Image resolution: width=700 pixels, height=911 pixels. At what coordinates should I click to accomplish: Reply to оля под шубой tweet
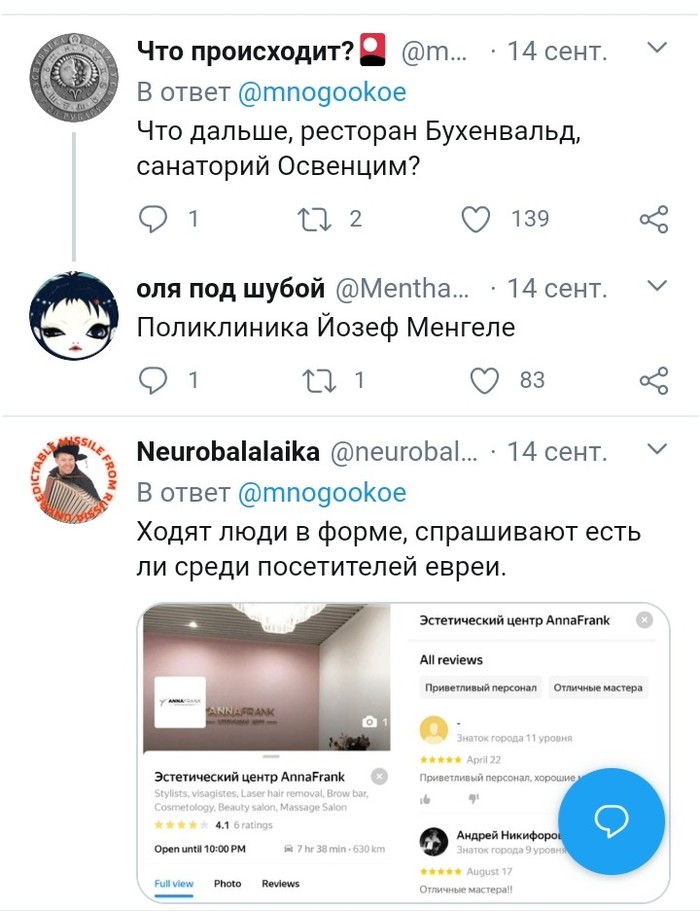click(x=152, y=380)
